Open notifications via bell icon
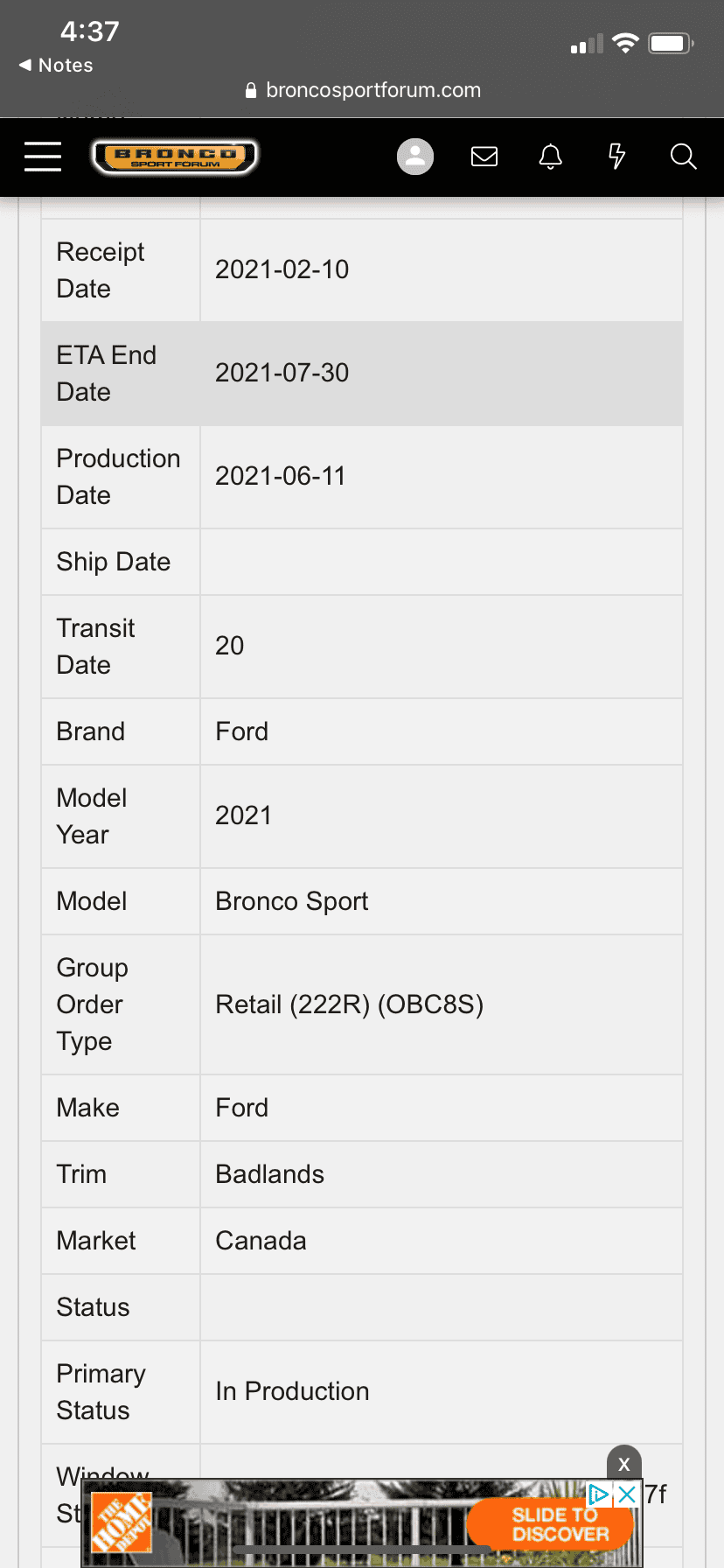 (x=550, y=157)
